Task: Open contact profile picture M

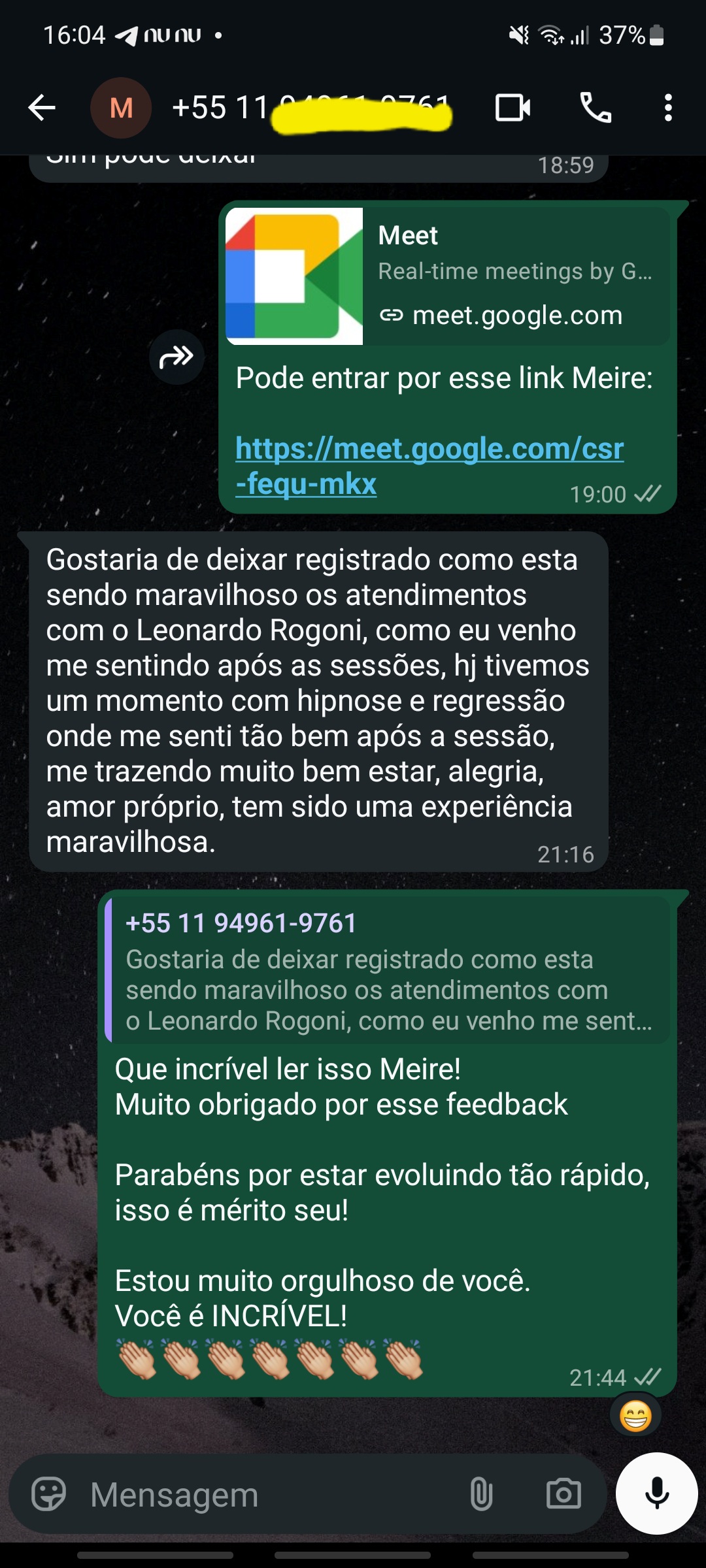Action: point(121,108)
